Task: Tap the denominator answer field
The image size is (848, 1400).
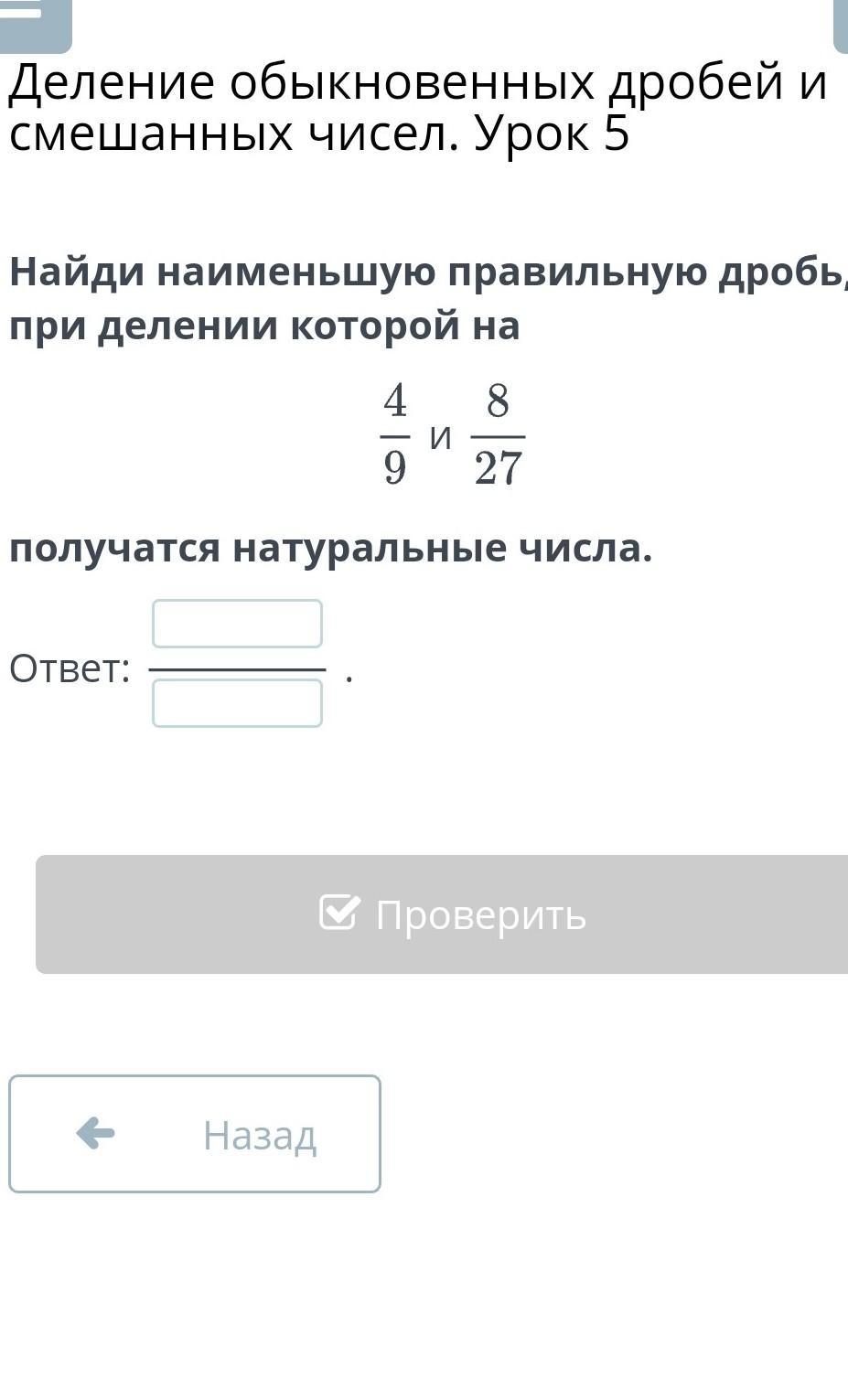Action: [237, 703]
